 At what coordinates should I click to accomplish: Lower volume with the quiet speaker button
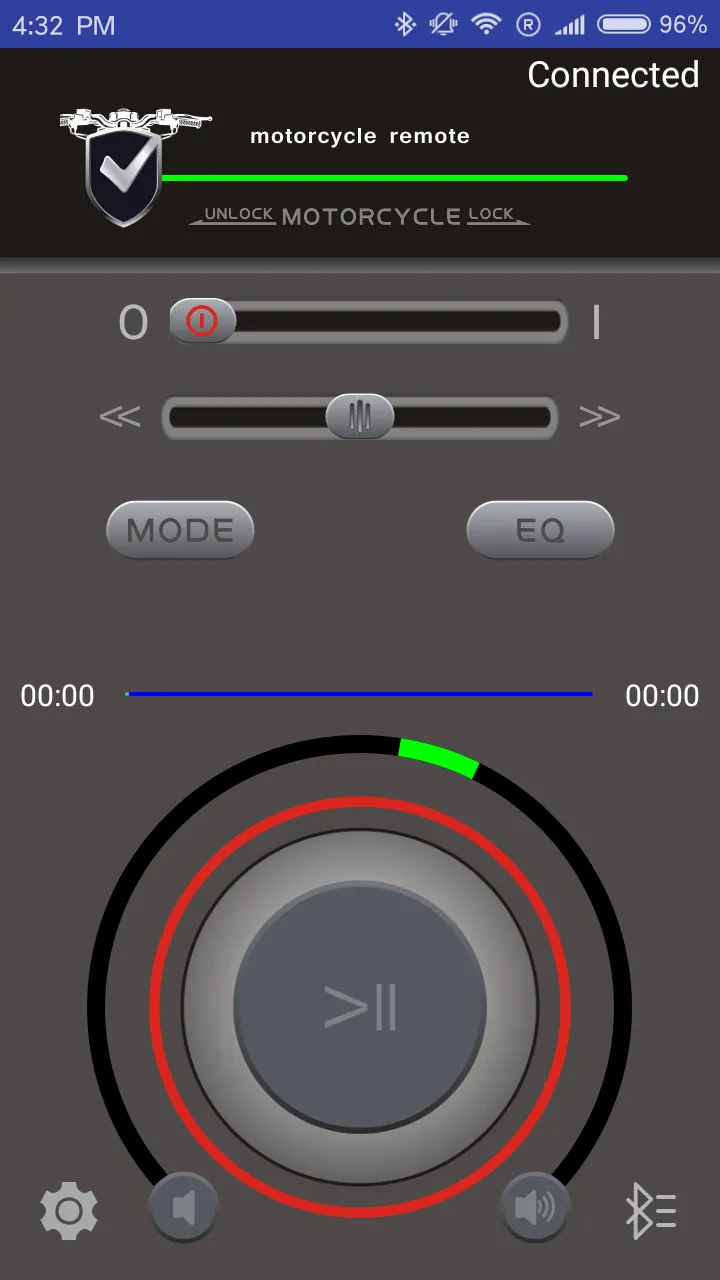point(184,1208)
